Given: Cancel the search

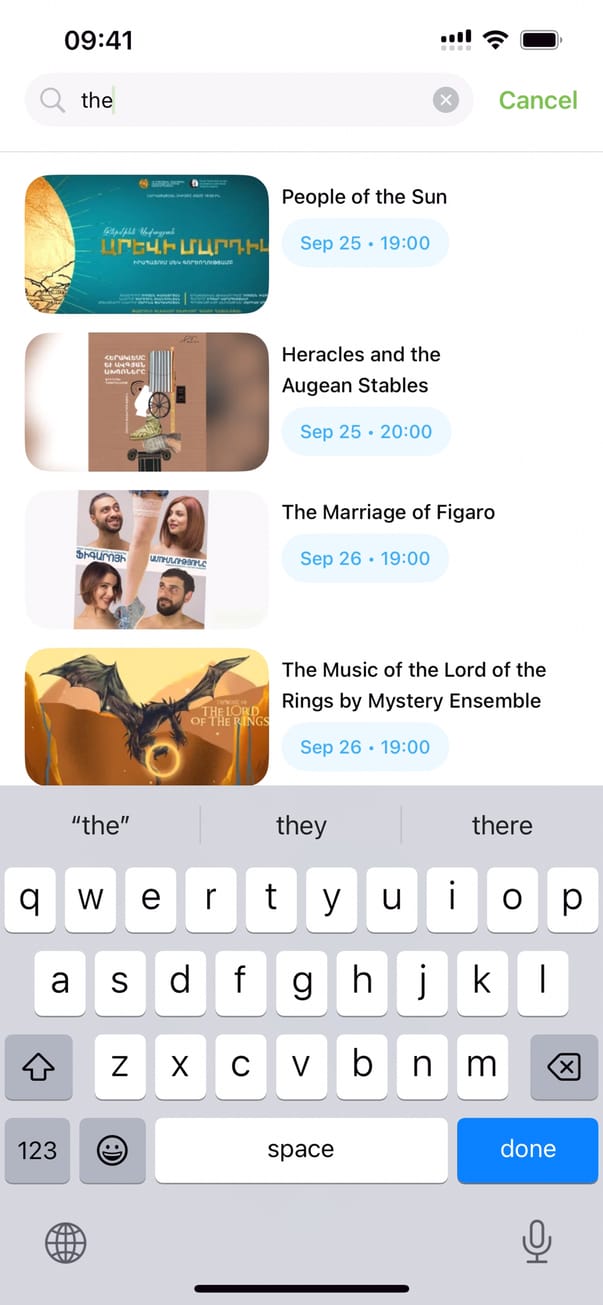Looking at the screenshot, I should pyautogui.click(x=538, y=100).
